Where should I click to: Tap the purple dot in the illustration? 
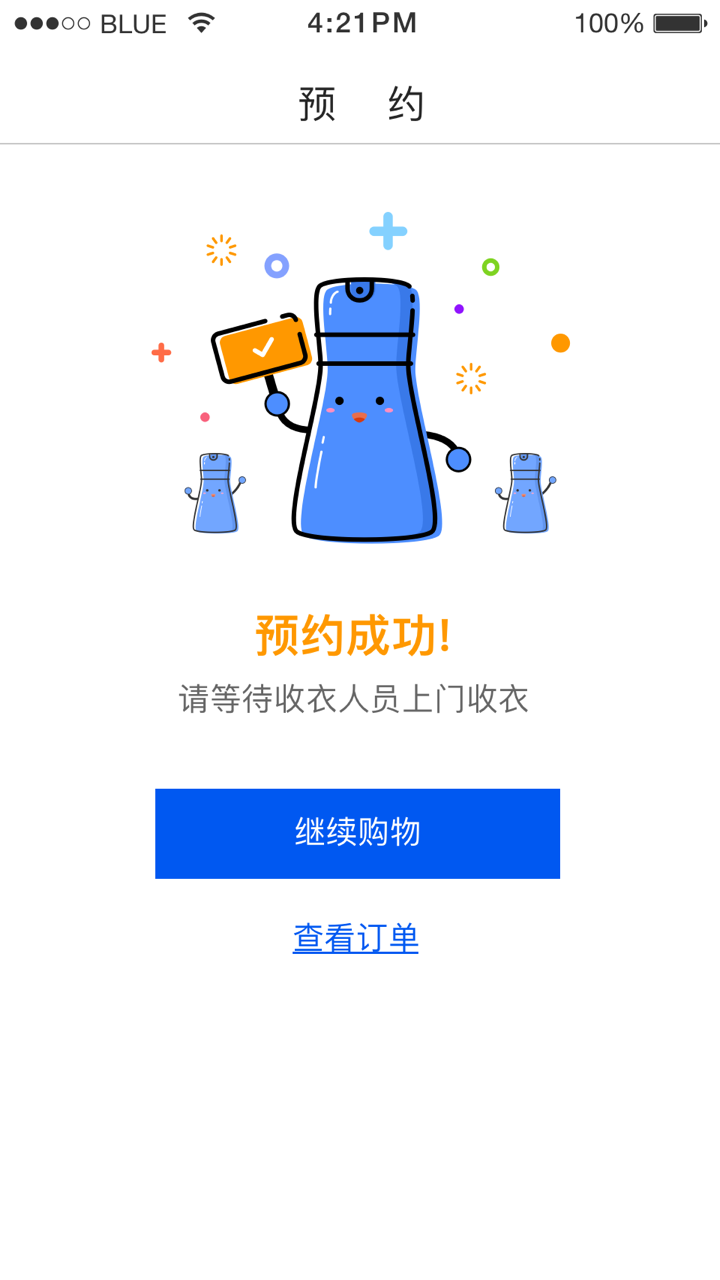tap(456, 310)
